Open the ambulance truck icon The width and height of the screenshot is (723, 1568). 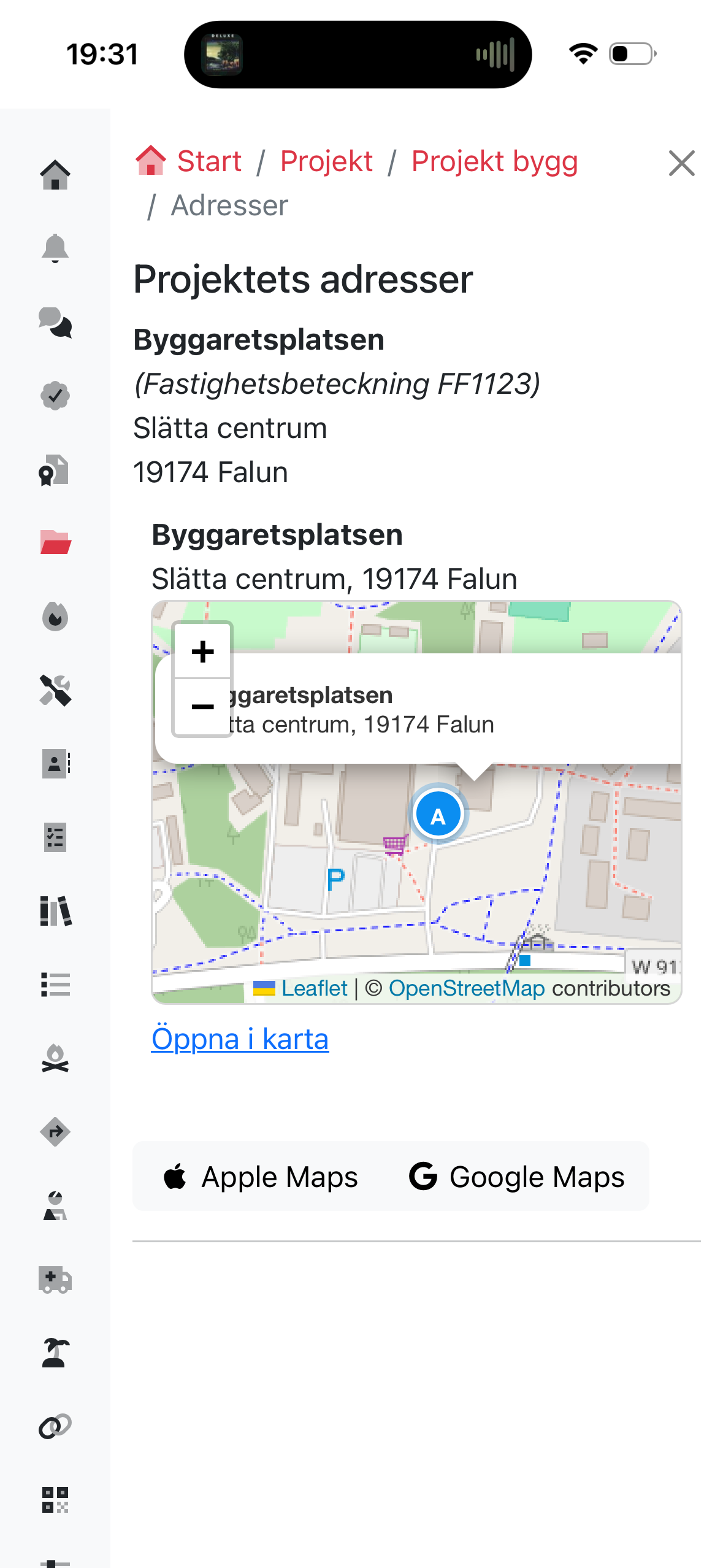coord(56,1280)
